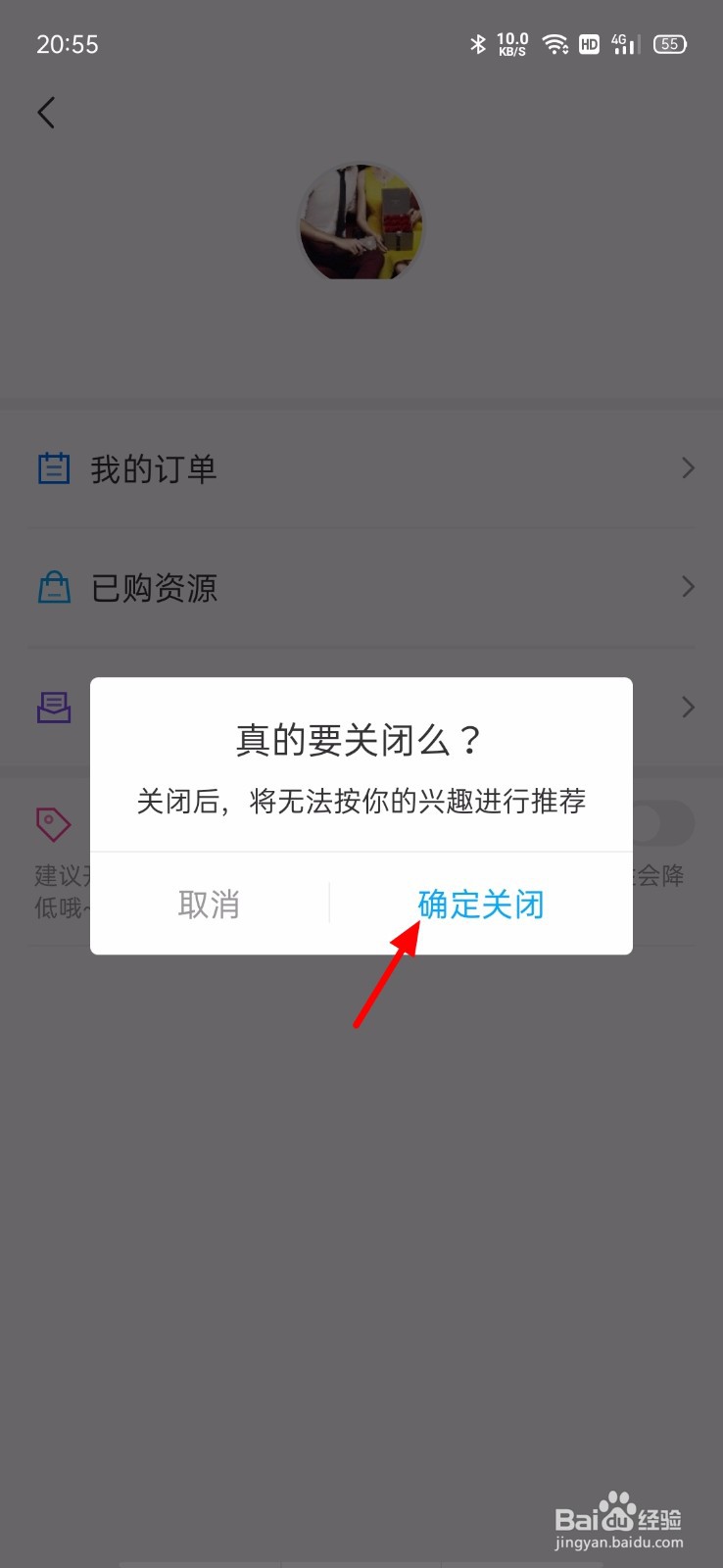Open 我的订单 via its right chevron
Viewport: 723px width, 1568px height.
pos(688,468)
